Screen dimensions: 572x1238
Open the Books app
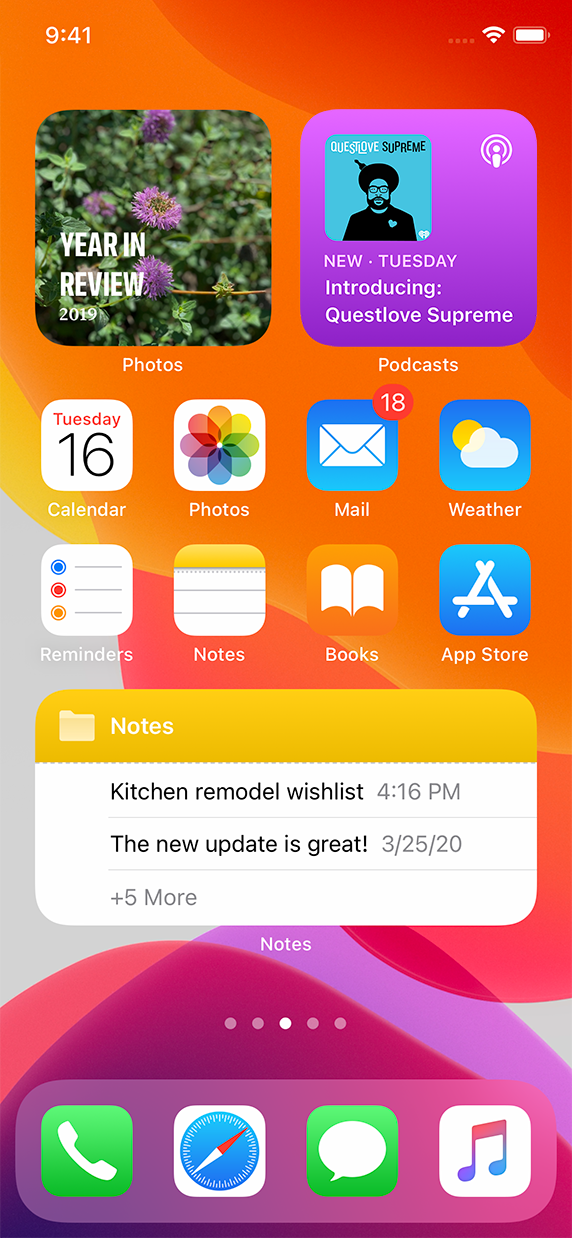(352, 590)
